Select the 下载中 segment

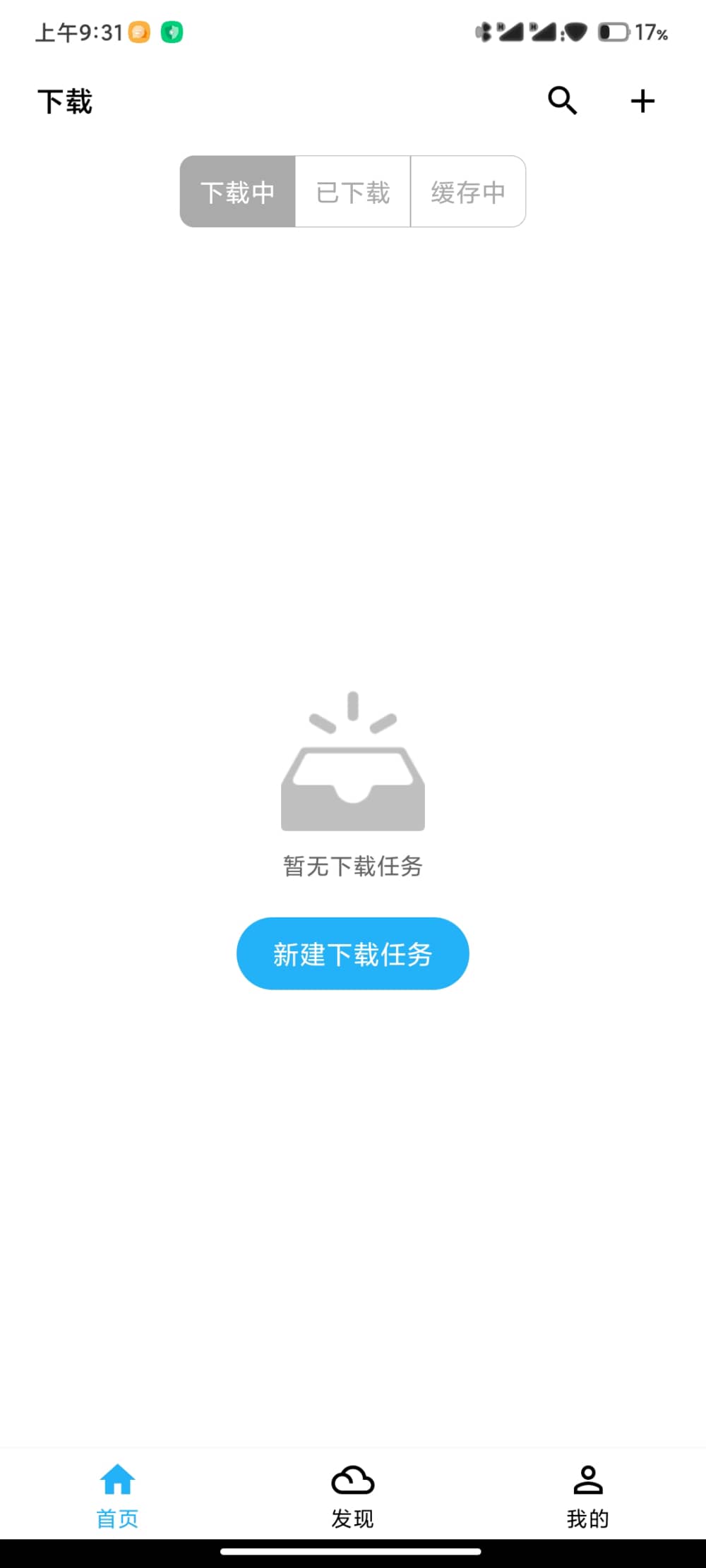pos(238,192)
